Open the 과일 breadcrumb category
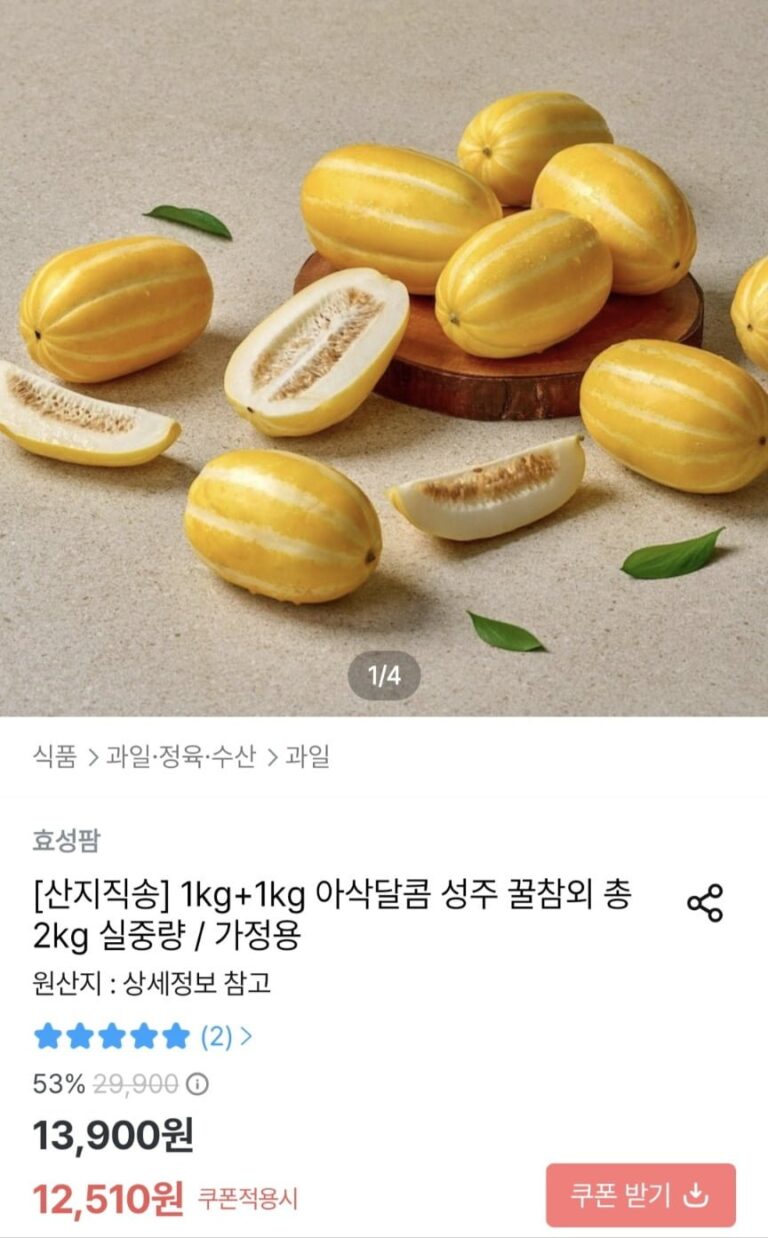This screenshot has height=1238, width=768. [307, 757]
